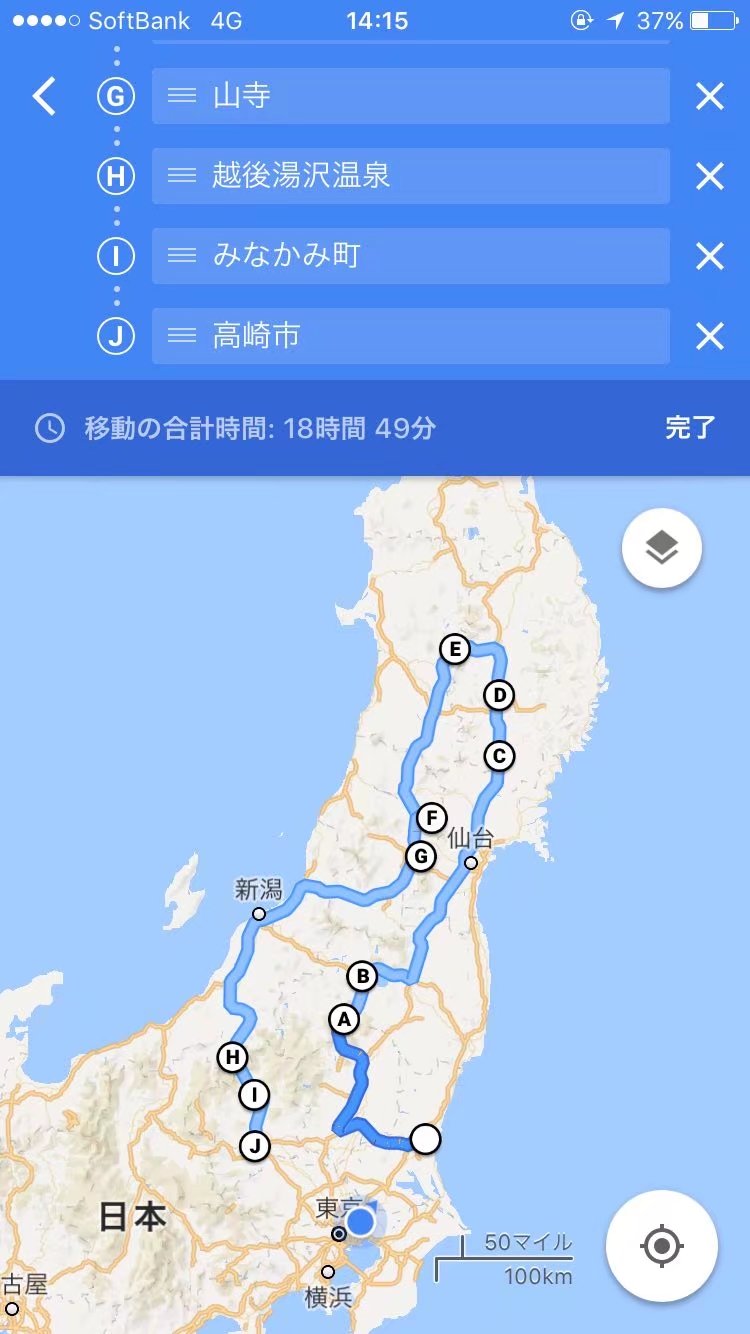This screenshot has height=1334, width=750.
Task: Edit the 高崎市 stop field
Action: click(x=430, y=336)
